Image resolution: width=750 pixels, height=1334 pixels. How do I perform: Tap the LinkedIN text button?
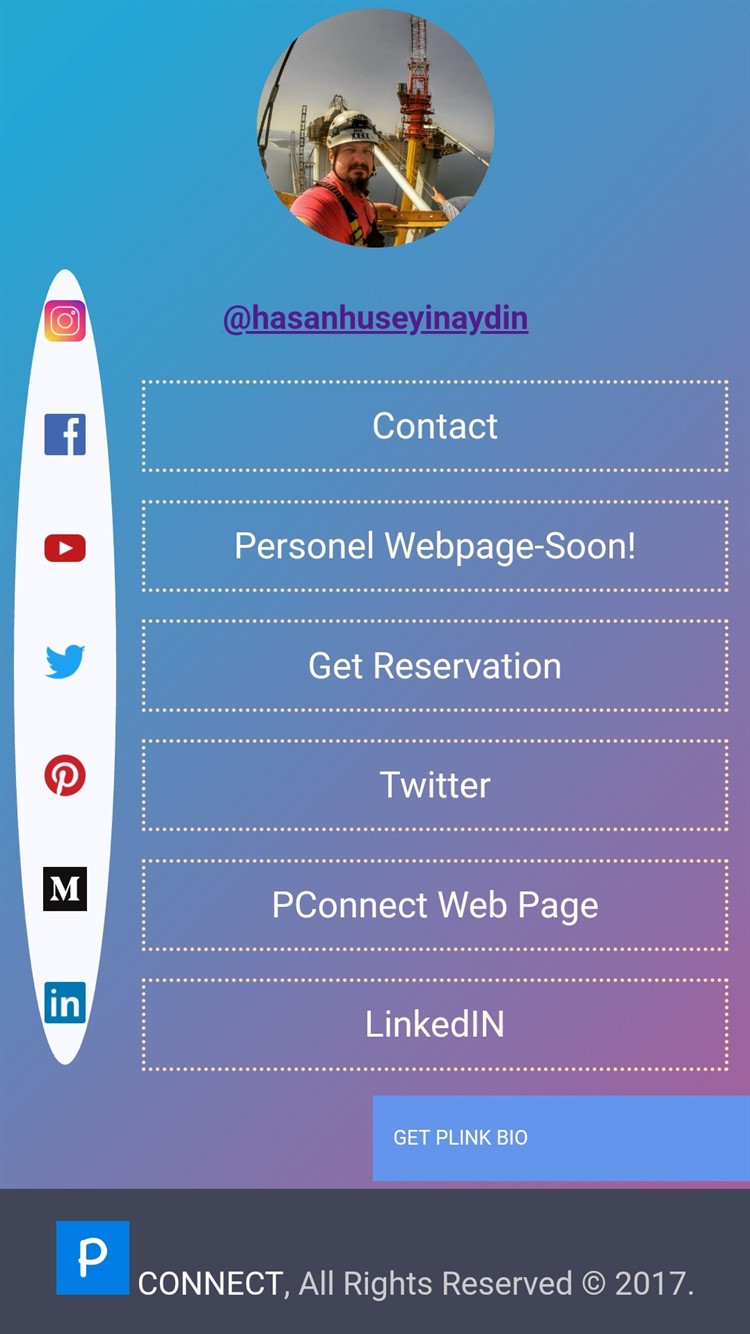point(435,1024)
